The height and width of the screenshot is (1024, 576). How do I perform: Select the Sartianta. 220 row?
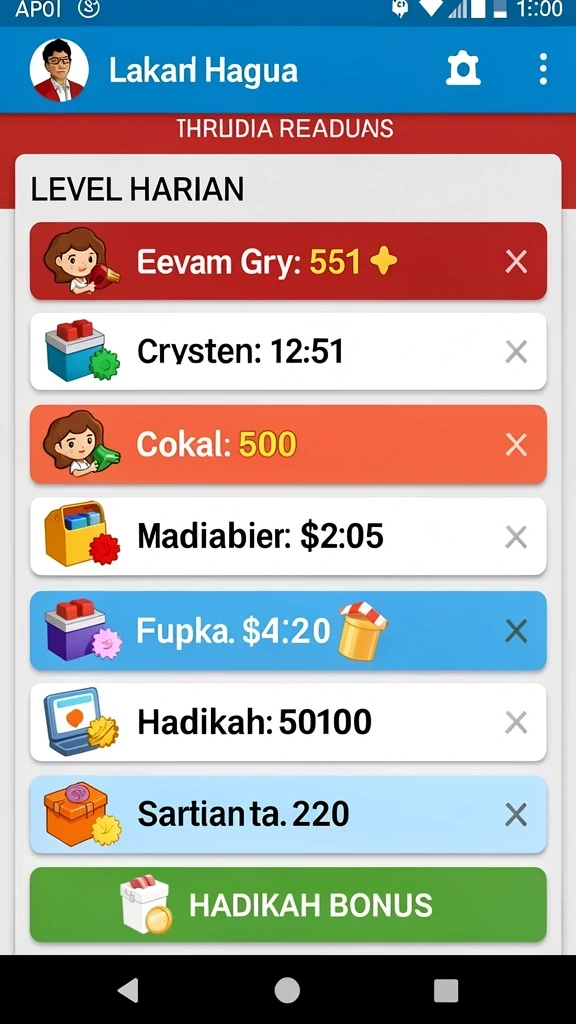pyautogui.click(x=288, y=814)
